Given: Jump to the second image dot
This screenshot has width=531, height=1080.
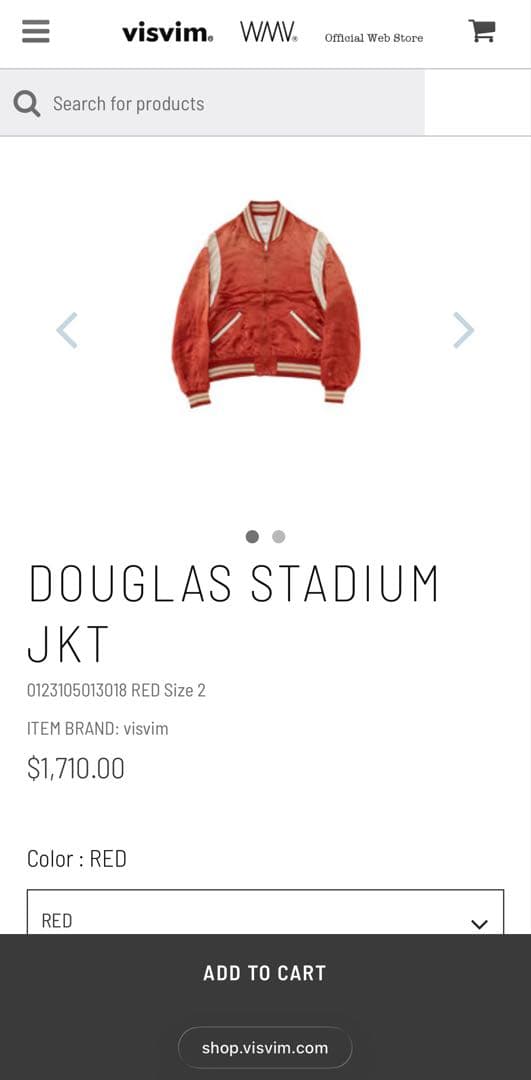Looking at the screenshot, I should (x=278, y=537).
